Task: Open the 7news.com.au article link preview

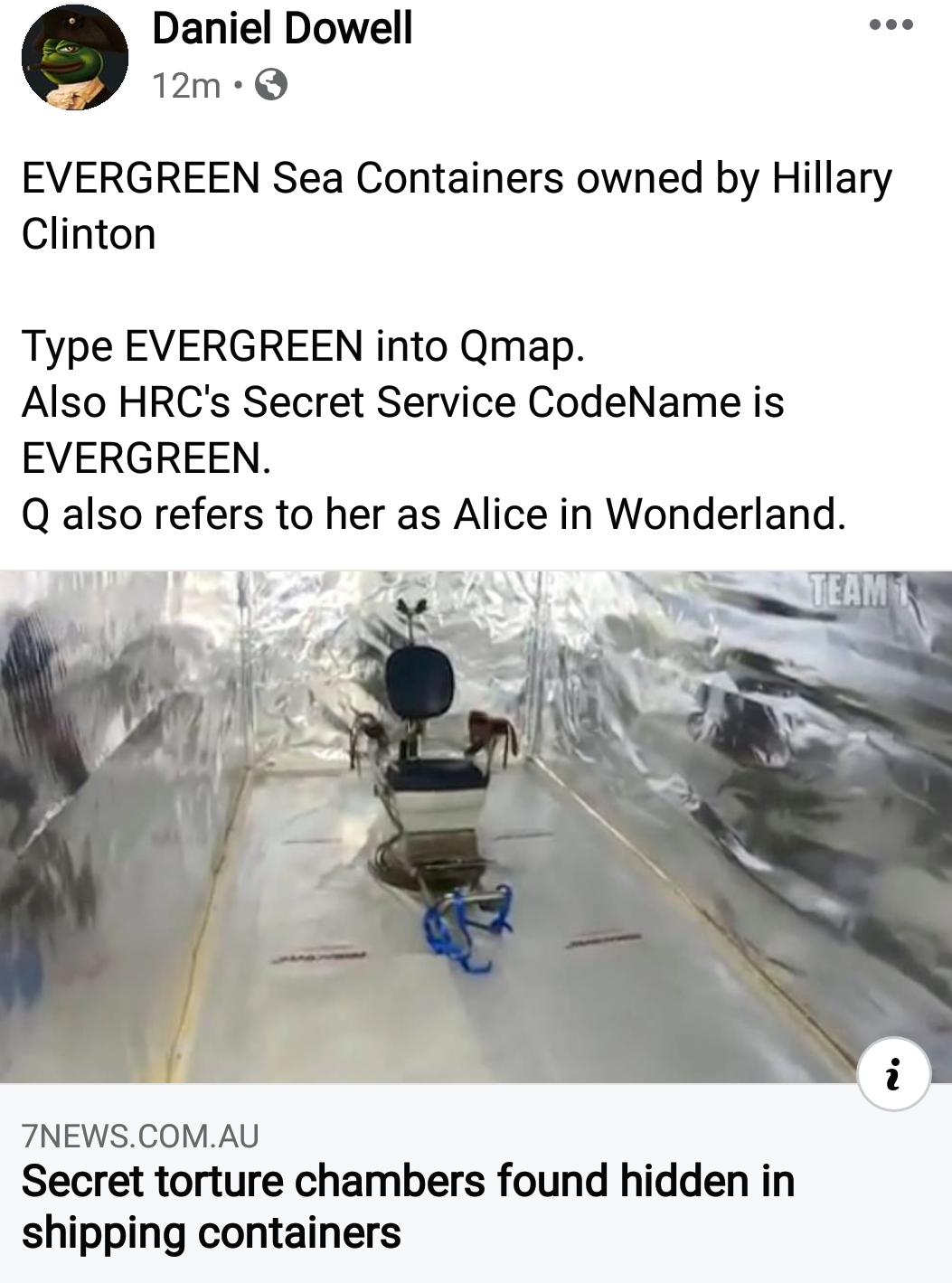Action: 476,825
